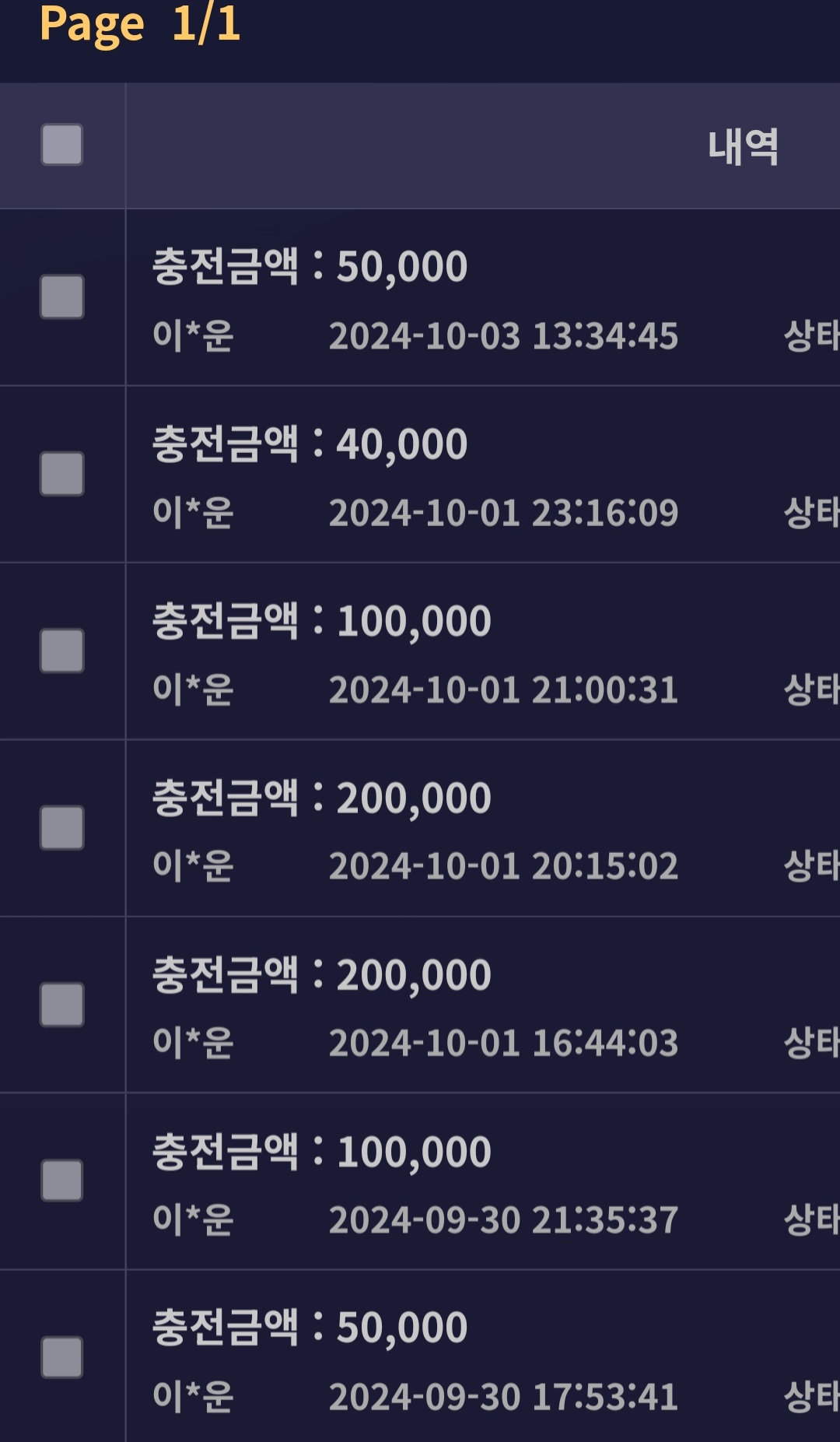Tick the checkbox for 40,000 charge

(62, 474)
